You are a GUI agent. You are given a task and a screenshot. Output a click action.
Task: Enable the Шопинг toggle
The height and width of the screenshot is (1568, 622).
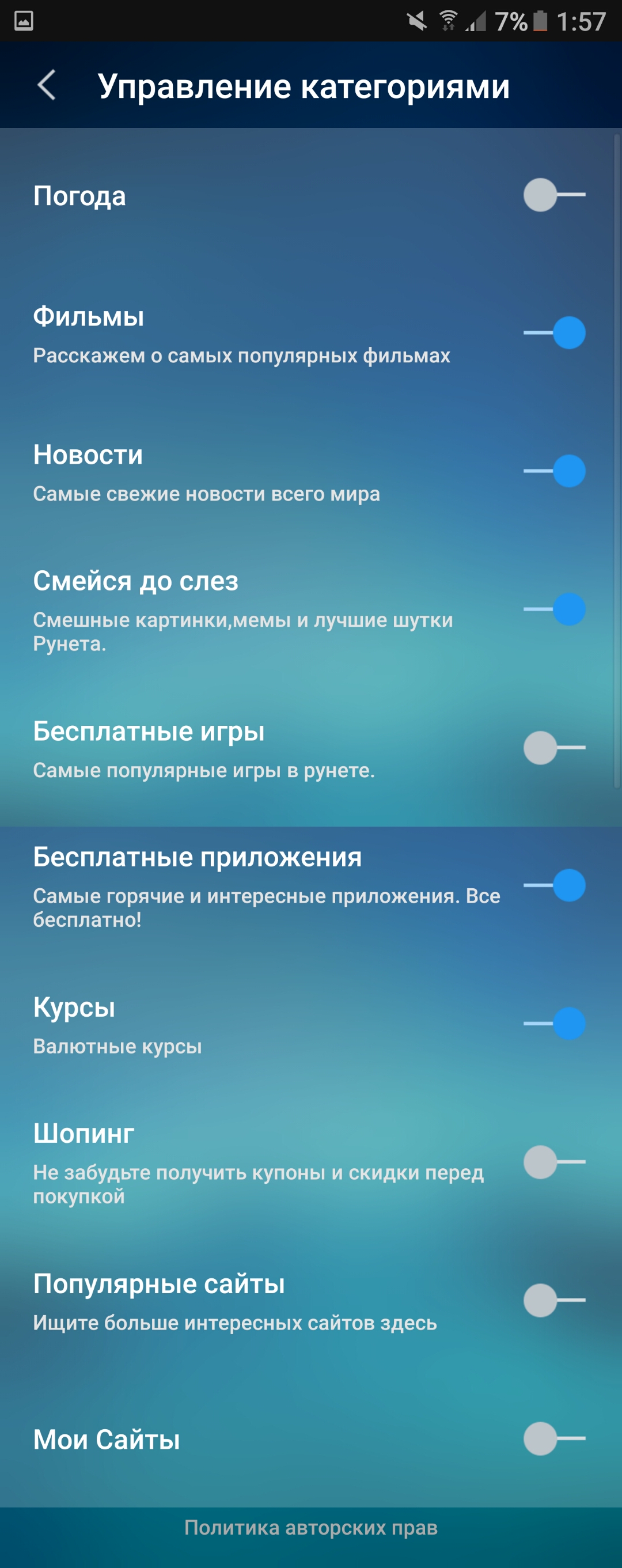(554, 1162)
